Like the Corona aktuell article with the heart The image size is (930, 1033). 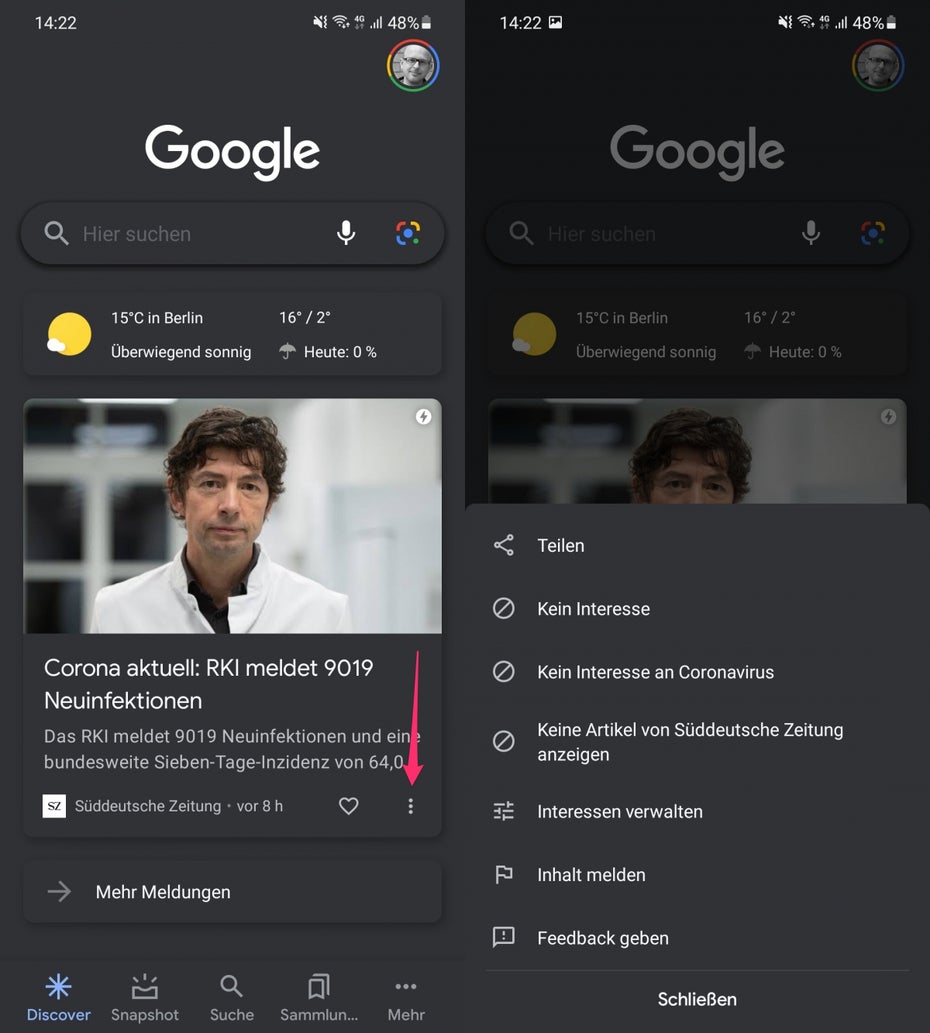348,806
